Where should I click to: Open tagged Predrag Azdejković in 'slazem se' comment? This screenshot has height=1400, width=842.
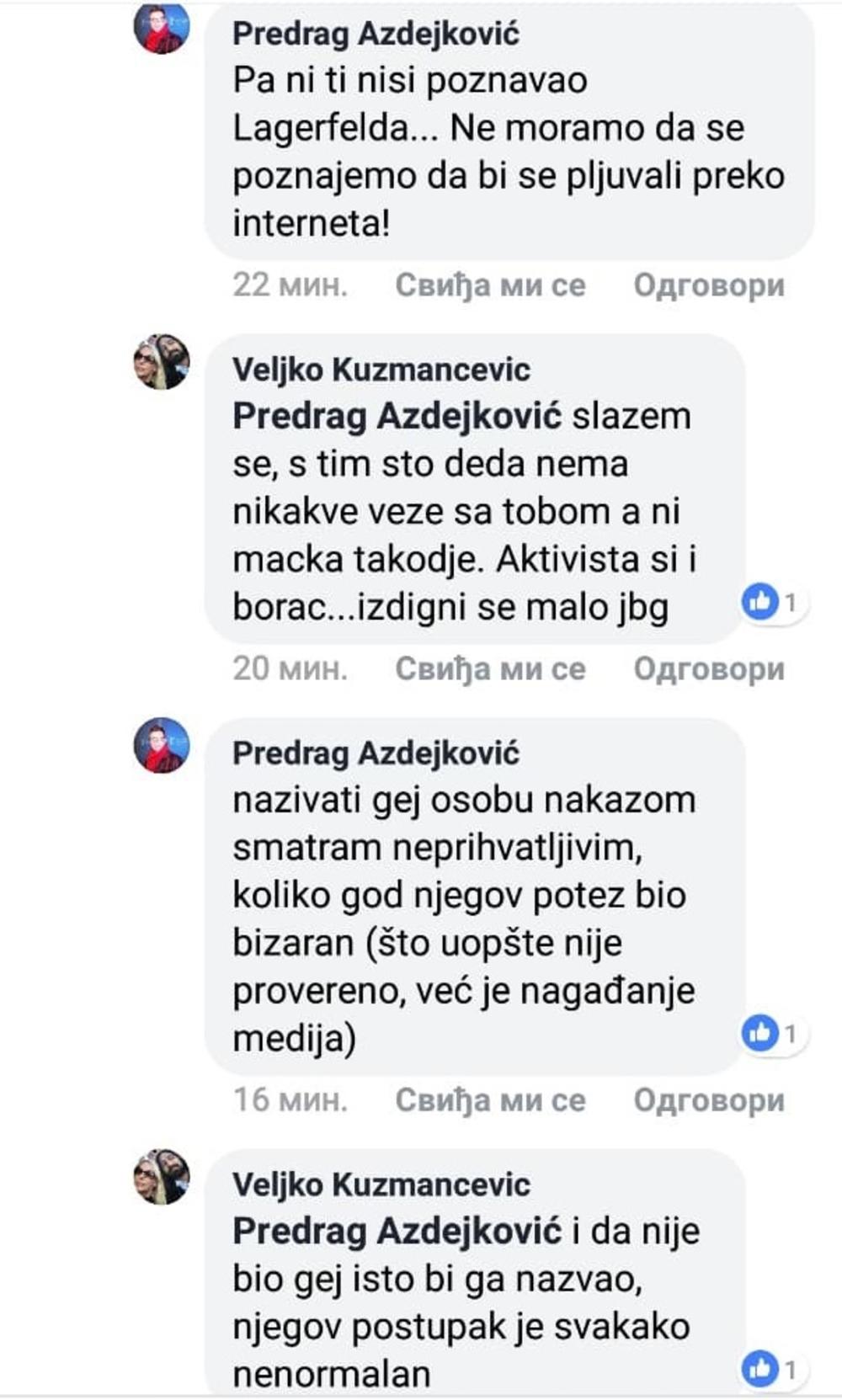click(397, 416)
